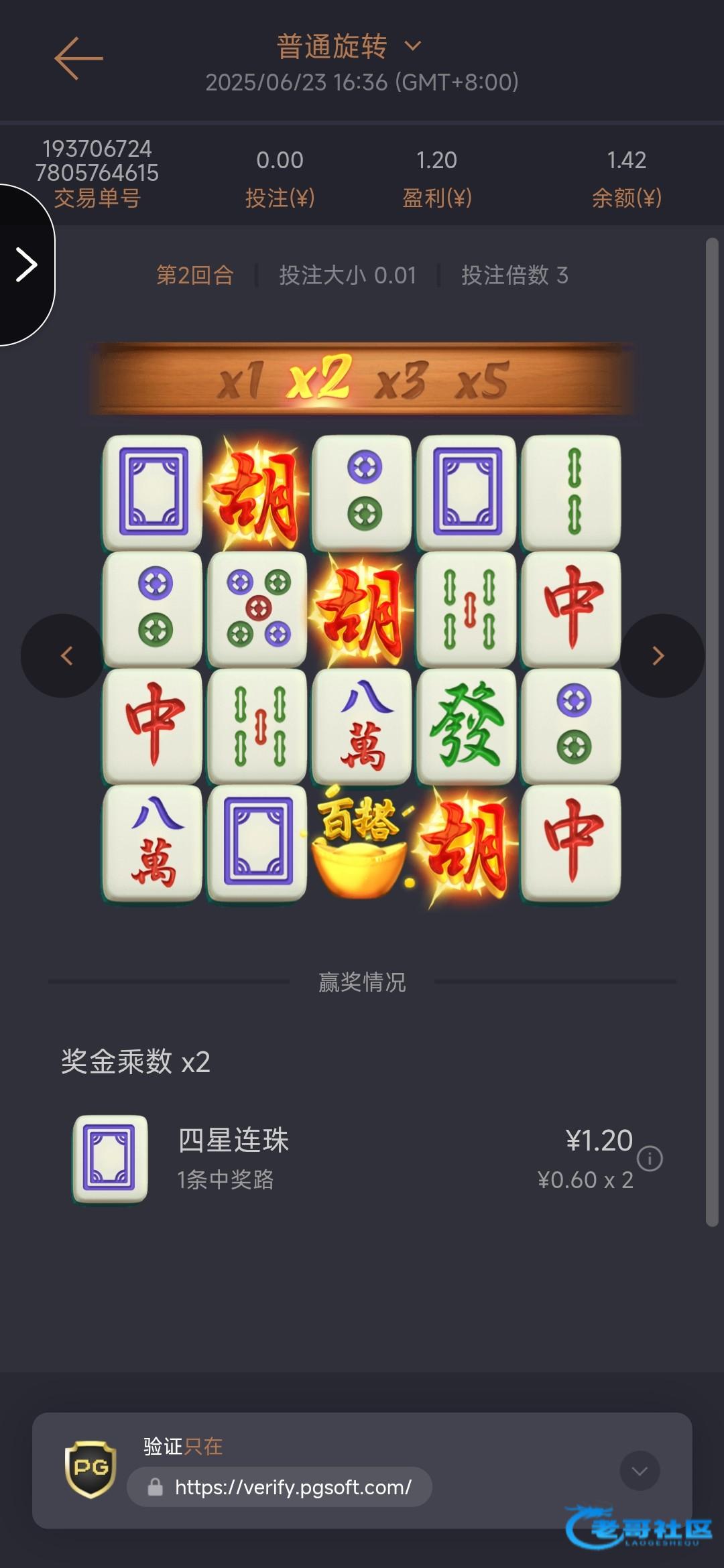
Task: Expand the PG verification panel
Action: tap(640, 1471)
